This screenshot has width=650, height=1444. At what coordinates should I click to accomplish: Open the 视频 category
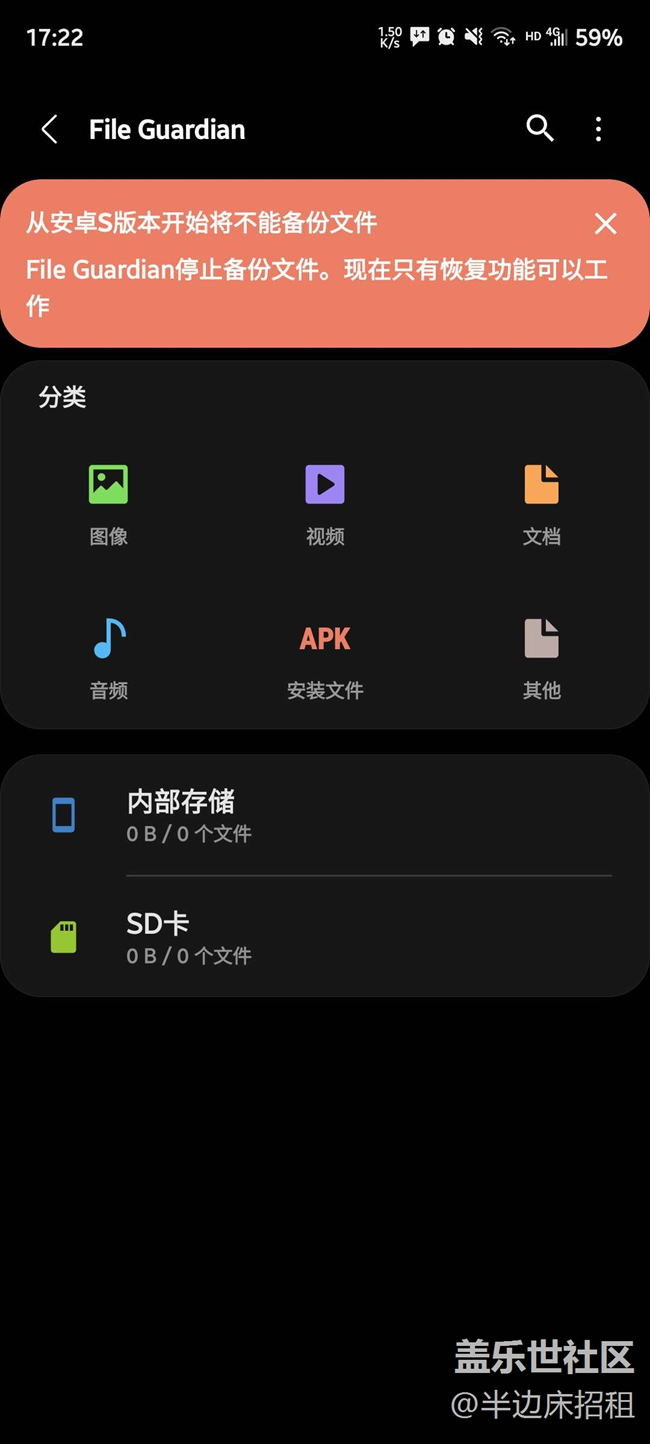325,505
